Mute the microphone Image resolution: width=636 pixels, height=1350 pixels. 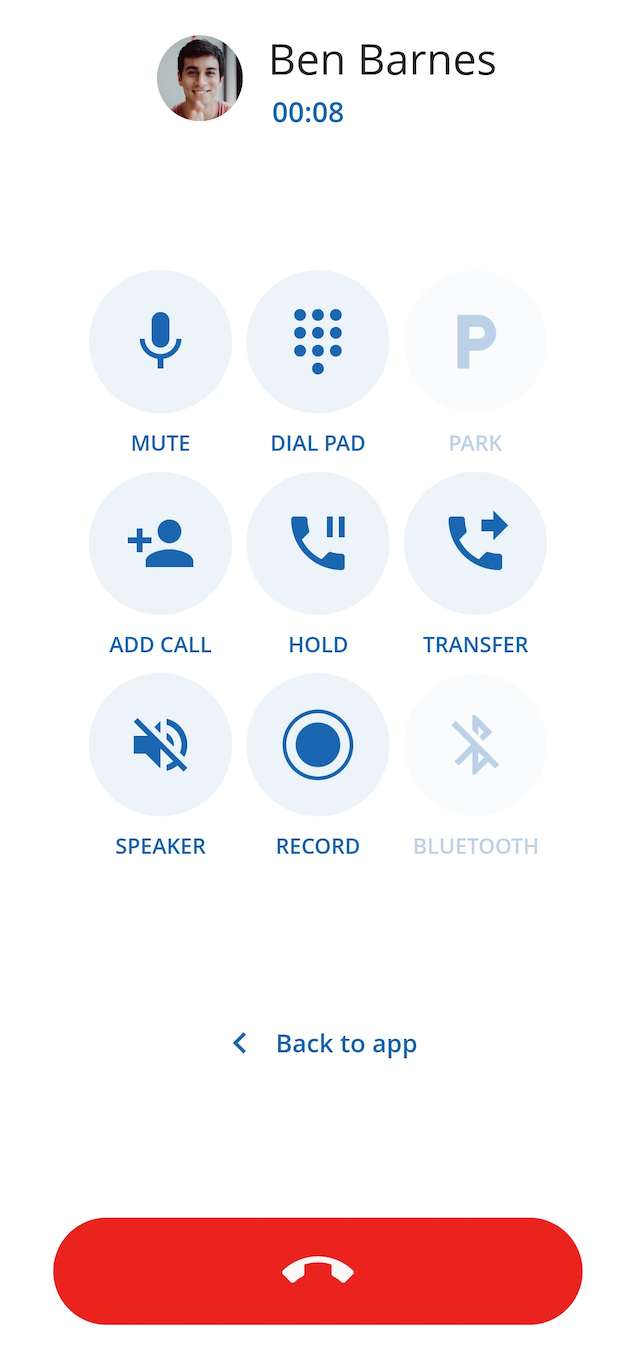(160, 341)
